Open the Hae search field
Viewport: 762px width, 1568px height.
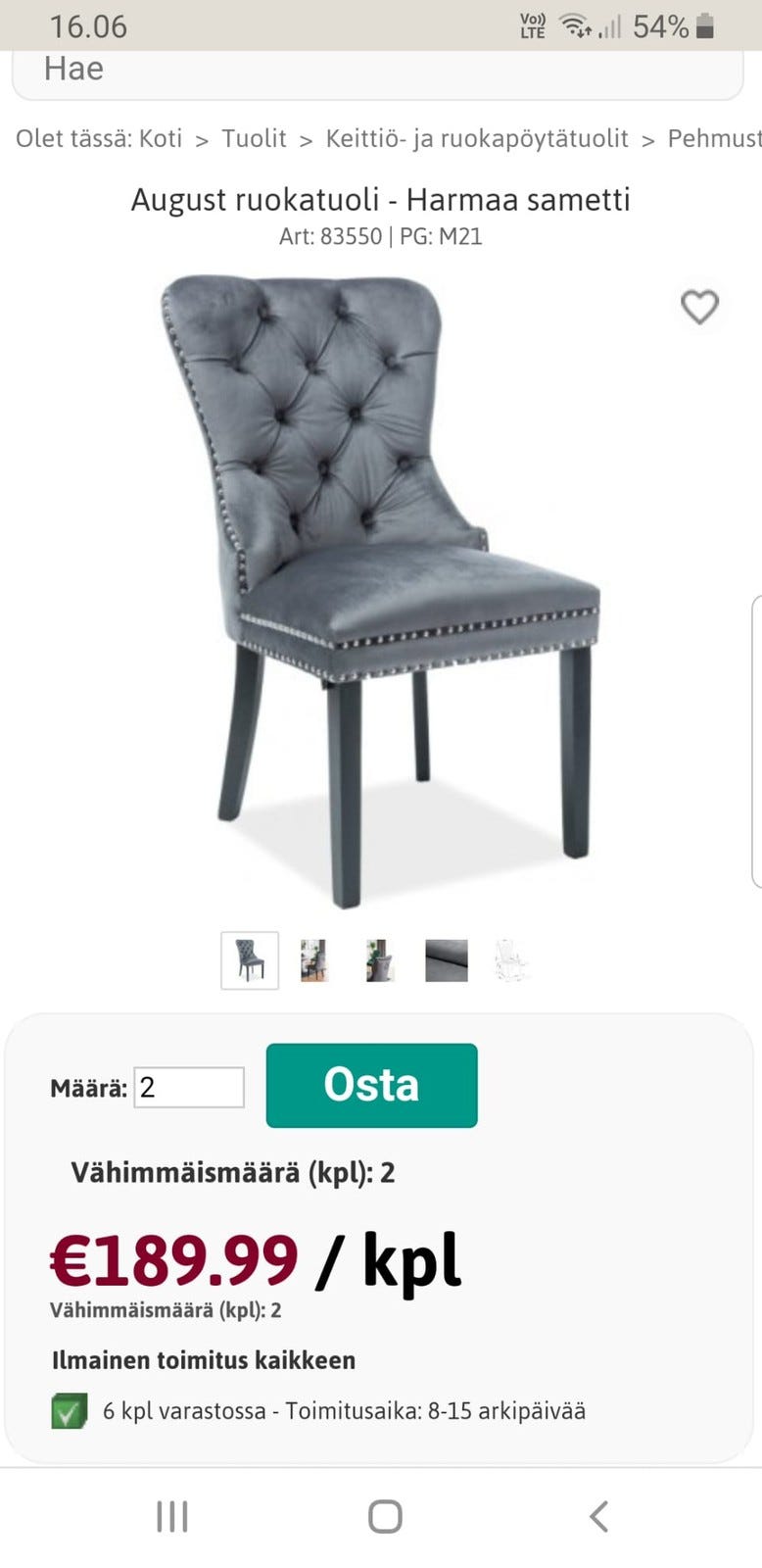(x=377, y=73)
